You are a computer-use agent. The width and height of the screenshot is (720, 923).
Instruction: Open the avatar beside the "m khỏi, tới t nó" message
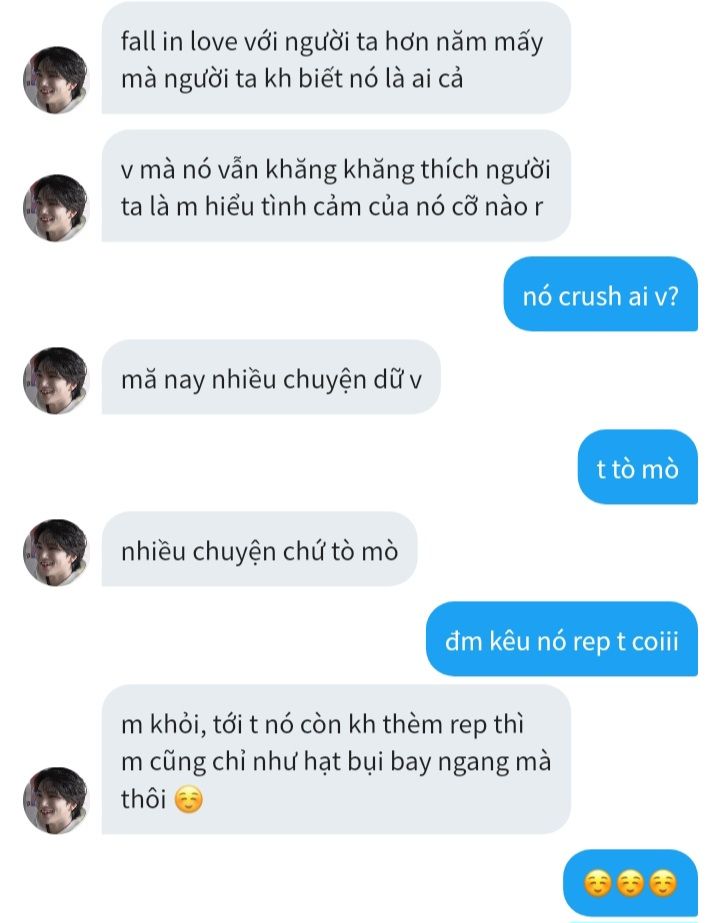[56, 800]
